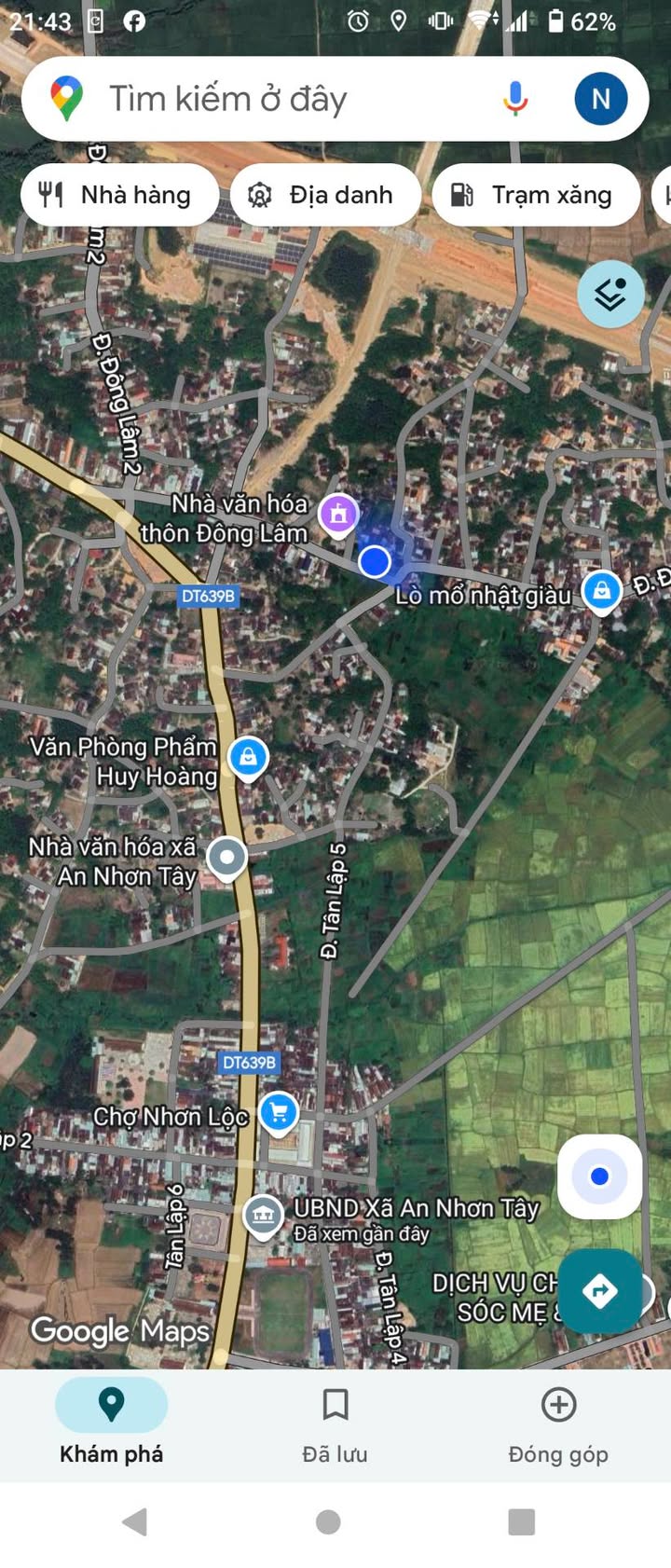Screen dimensions: 671x1568
Task: Open directions floating button
Action: tap(599, 1291)
